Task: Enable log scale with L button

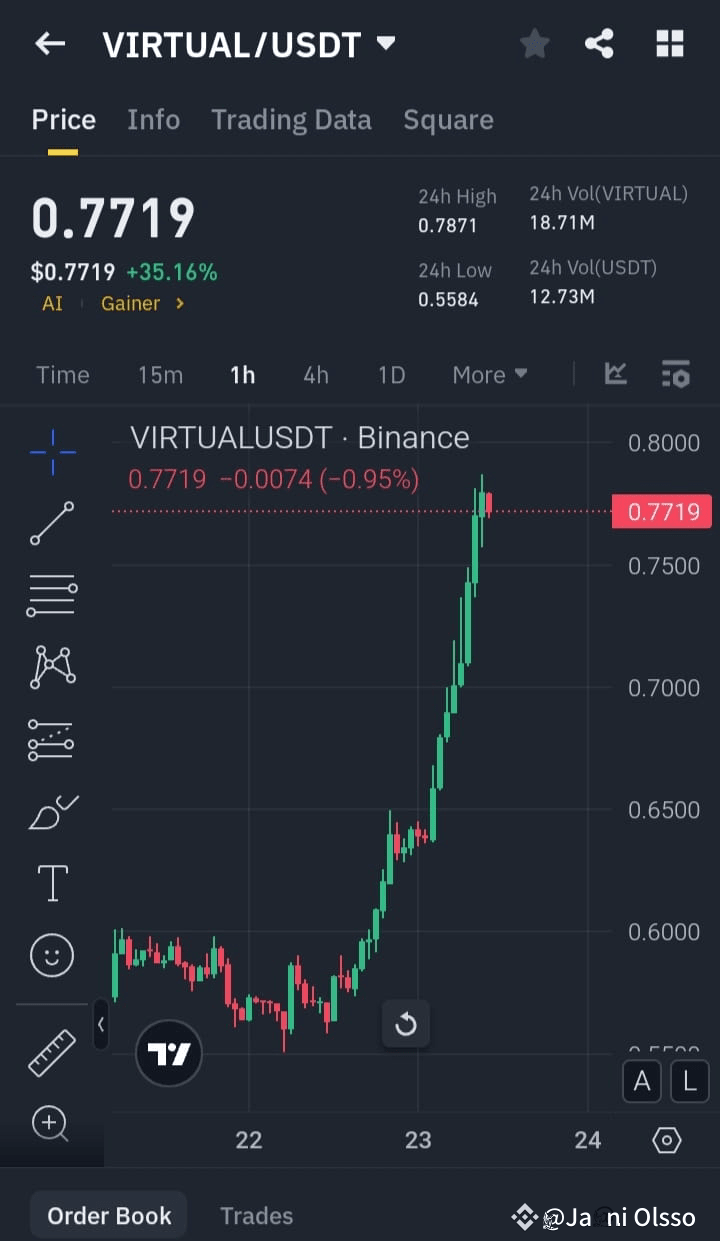Action: (x=689, y=1081)
